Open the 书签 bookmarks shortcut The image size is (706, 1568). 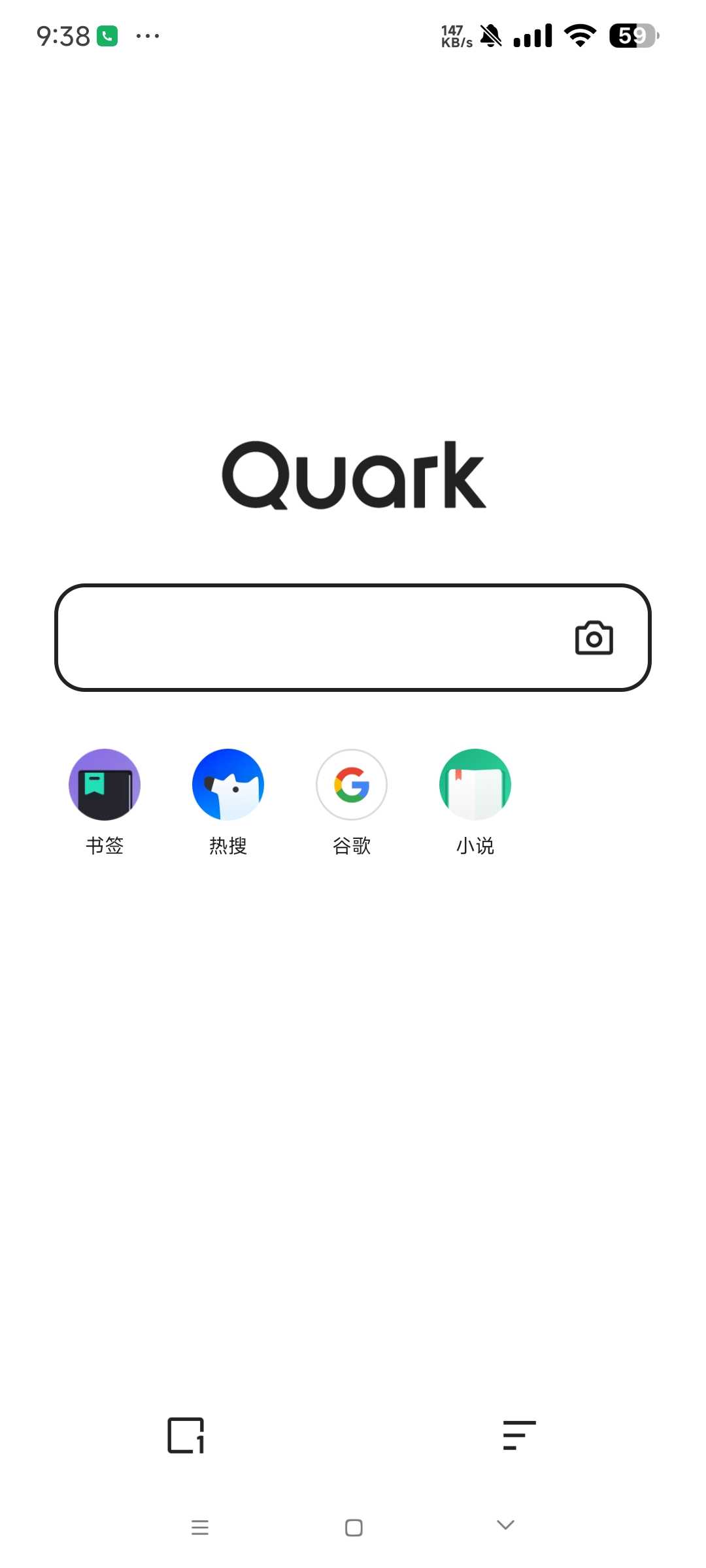pos(105,802)
